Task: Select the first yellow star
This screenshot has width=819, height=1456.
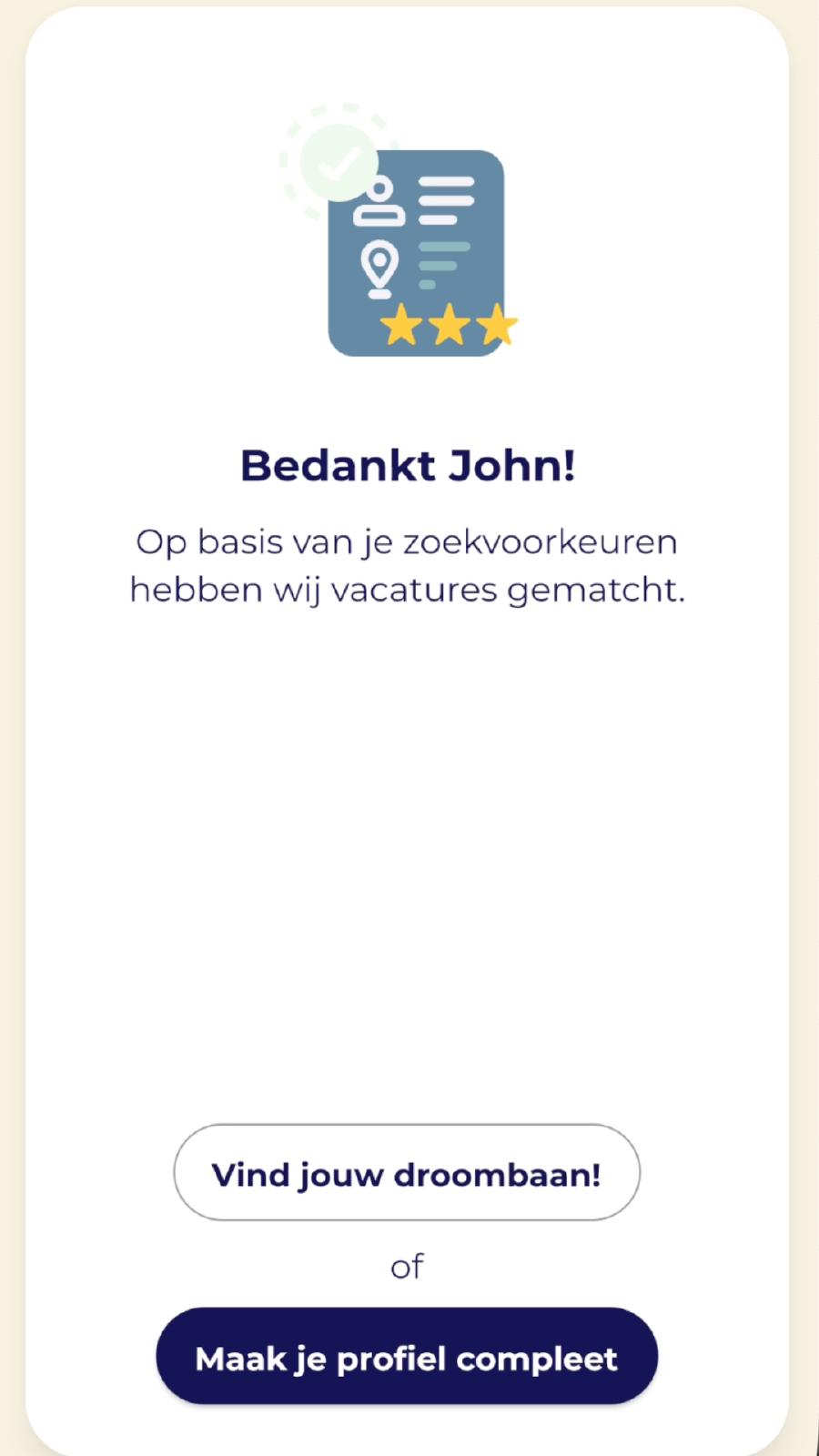Action: point(401,325)
